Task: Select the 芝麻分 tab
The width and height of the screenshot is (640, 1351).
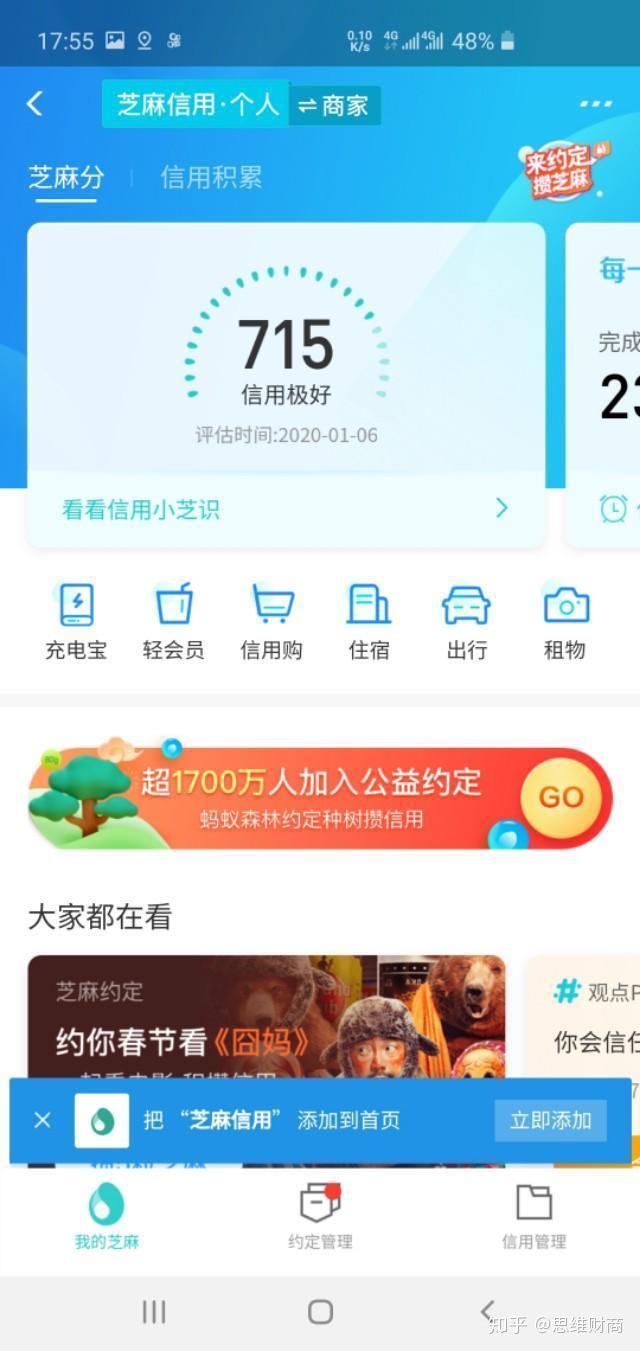Action: tap(66, 178)
